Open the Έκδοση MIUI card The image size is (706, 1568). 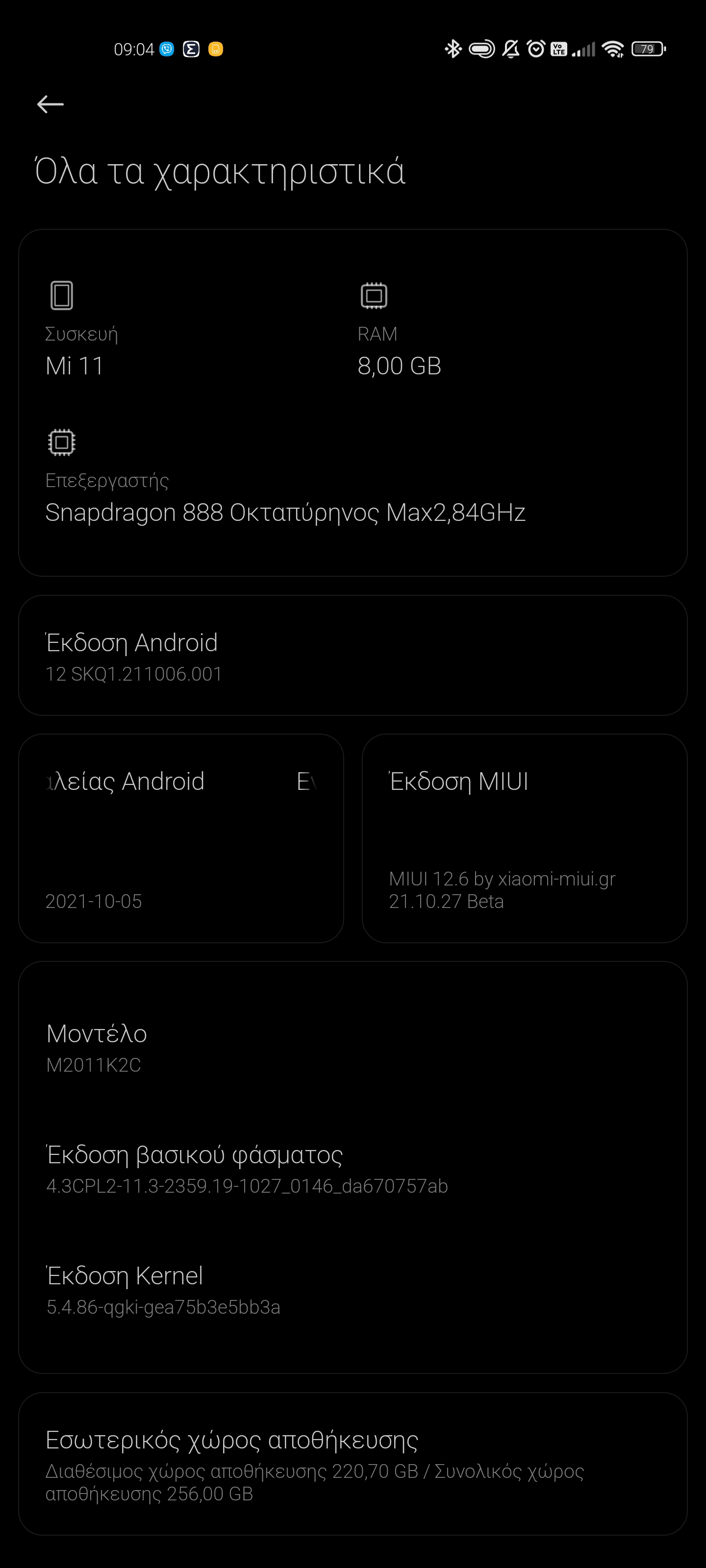point(525,838)
